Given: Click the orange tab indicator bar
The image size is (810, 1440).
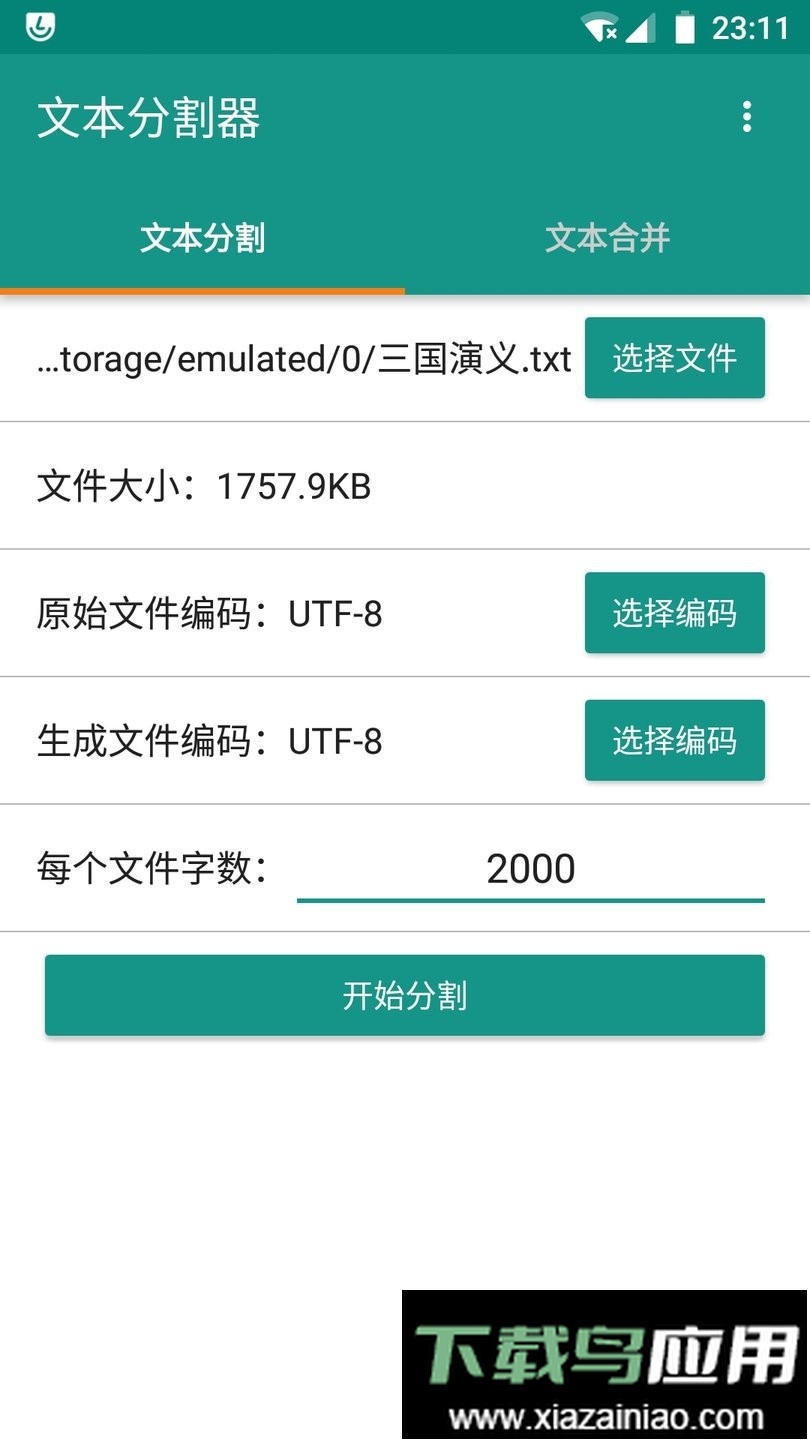Looking at the screenshot, I should [203, 290].
